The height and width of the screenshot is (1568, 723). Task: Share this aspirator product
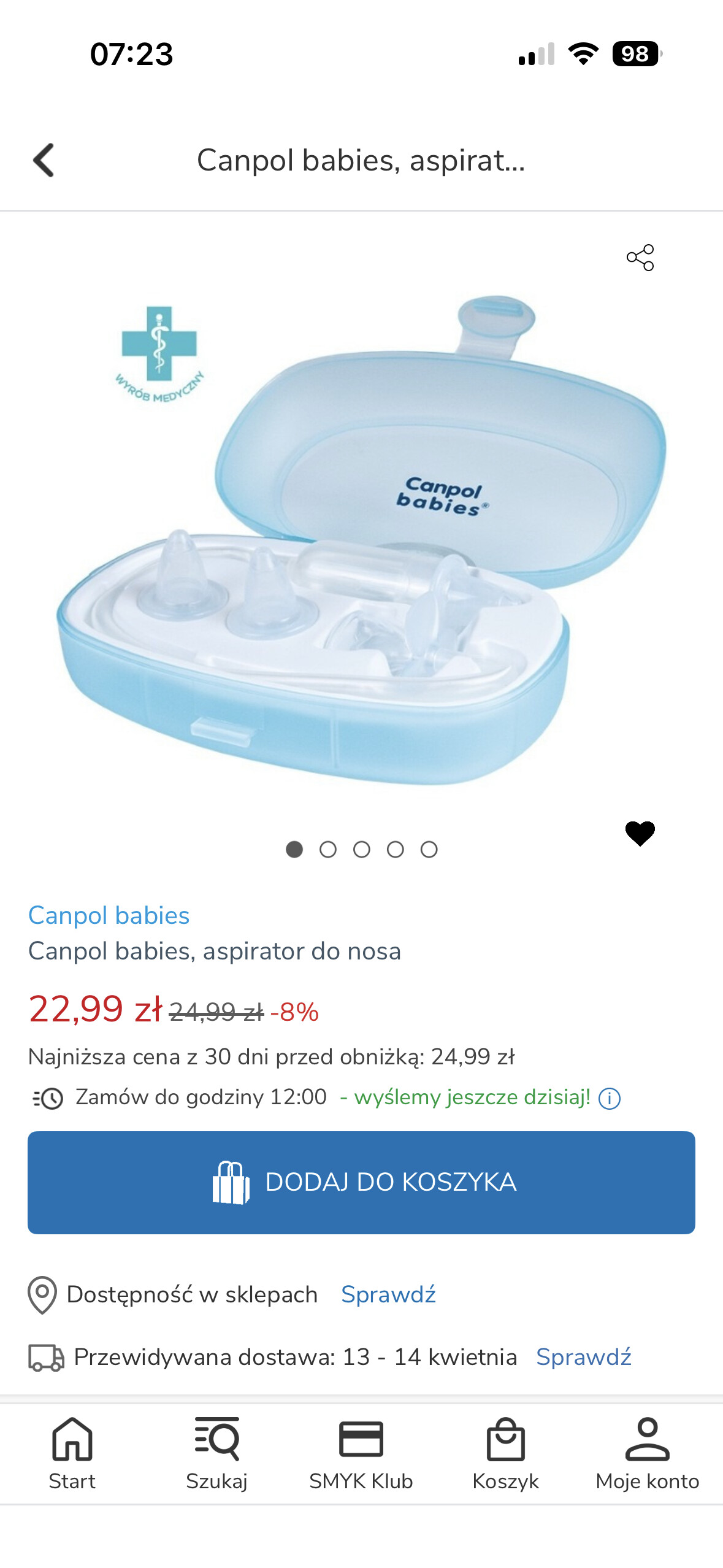[640, 258]
